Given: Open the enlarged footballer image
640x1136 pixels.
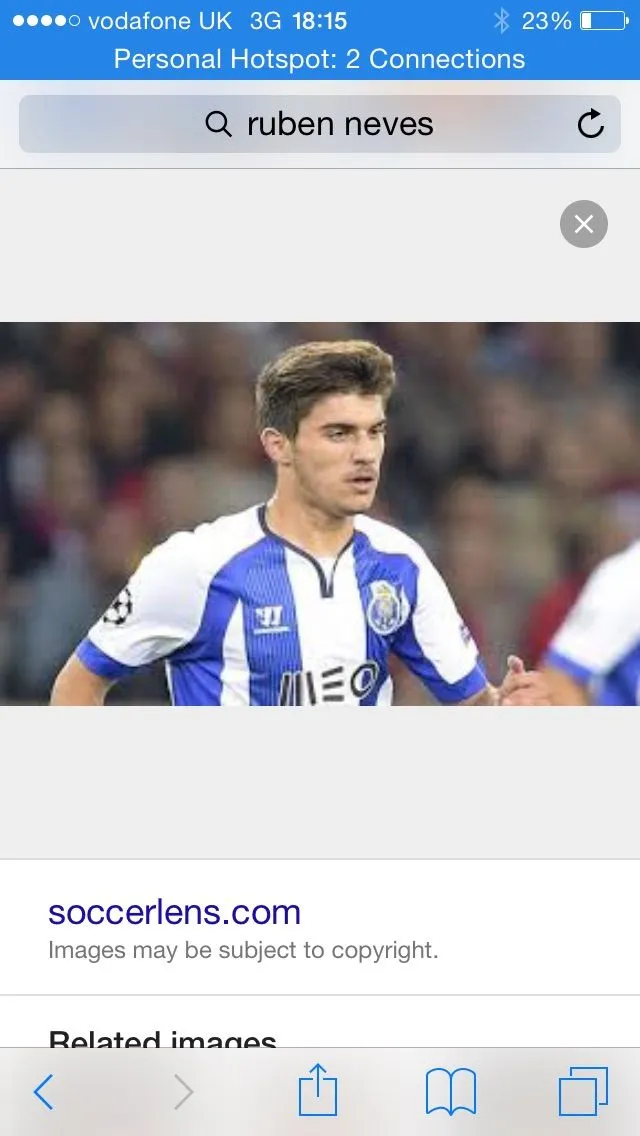Looking at the screenshot, I should (320, 513).
